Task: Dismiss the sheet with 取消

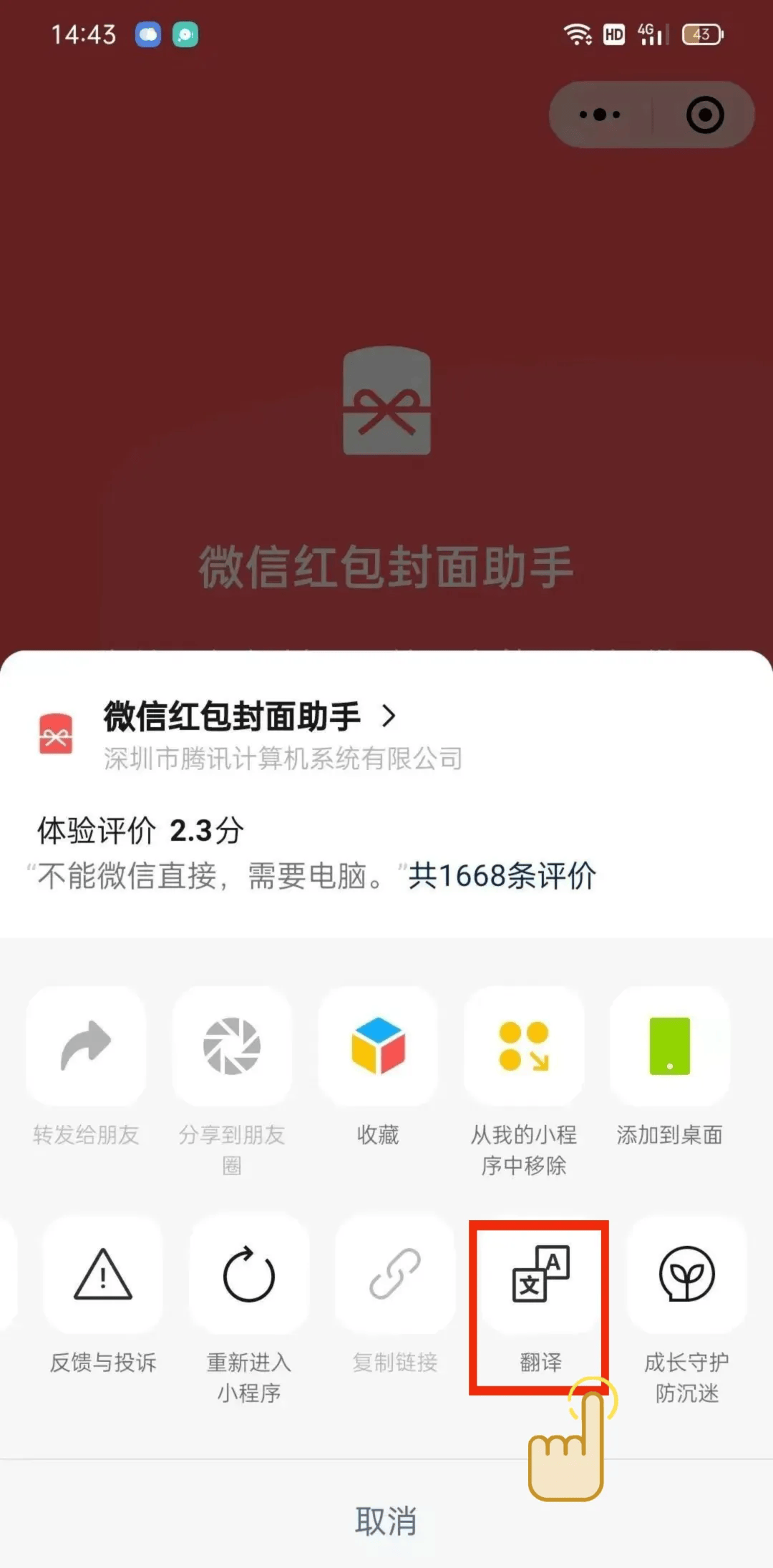Action: tap(386, 1521)
